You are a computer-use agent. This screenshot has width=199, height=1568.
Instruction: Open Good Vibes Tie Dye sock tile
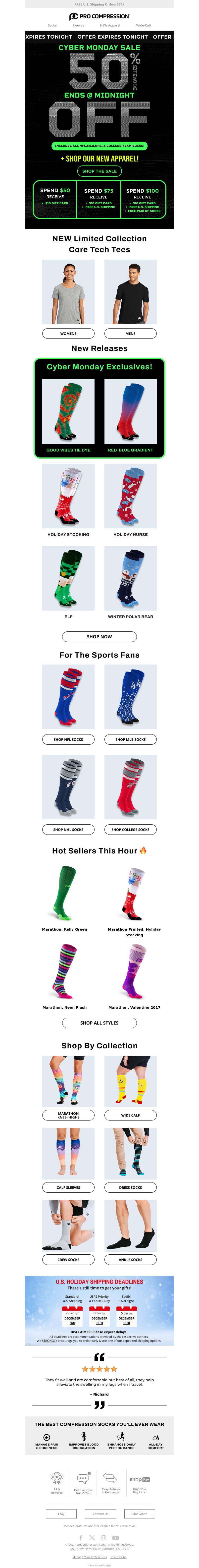click(x=68, y=450)
